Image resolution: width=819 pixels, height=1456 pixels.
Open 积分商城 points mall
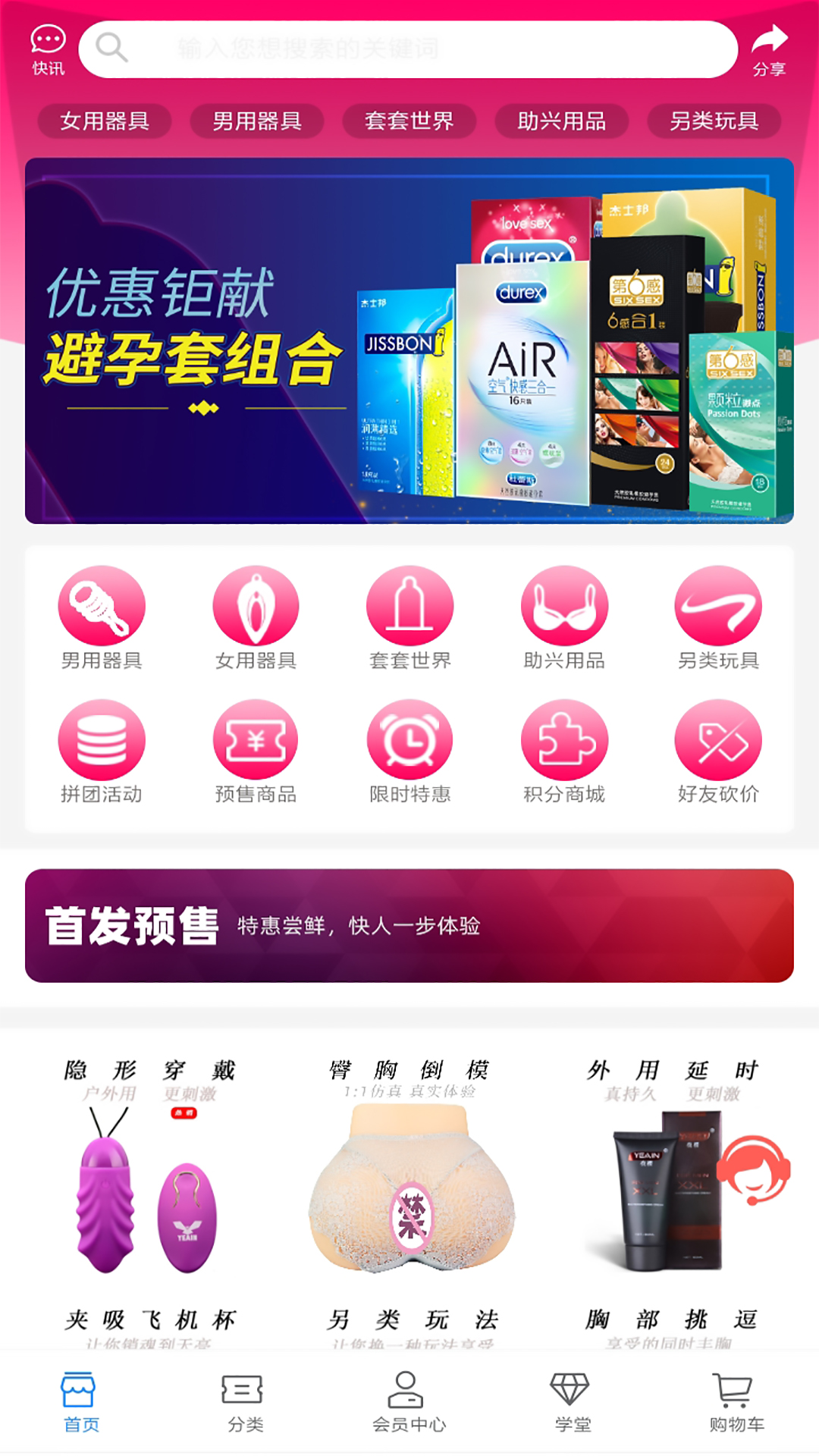tap(564, 752)
